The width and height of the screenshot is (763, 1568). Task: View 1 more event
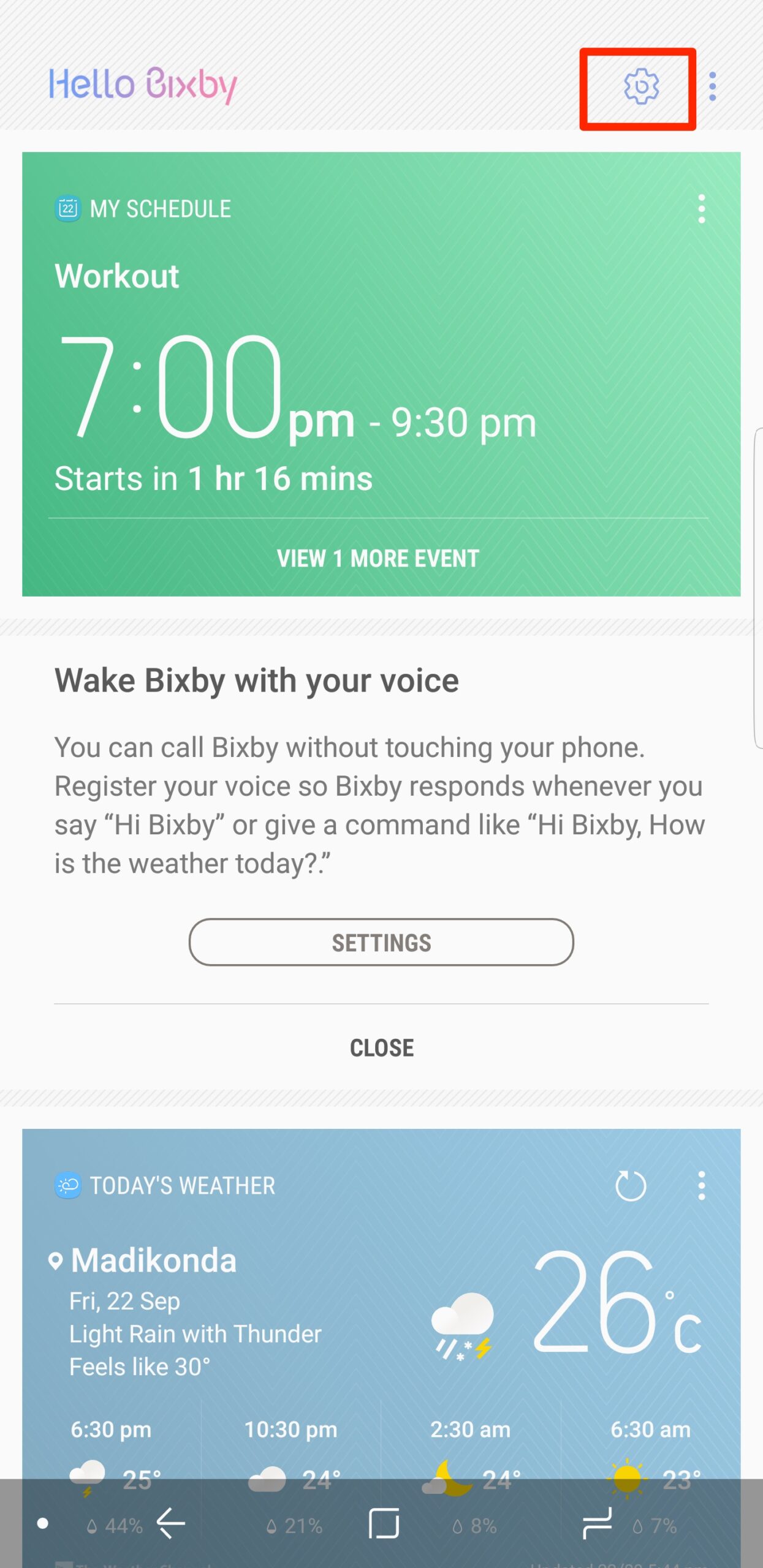(378, 558)
